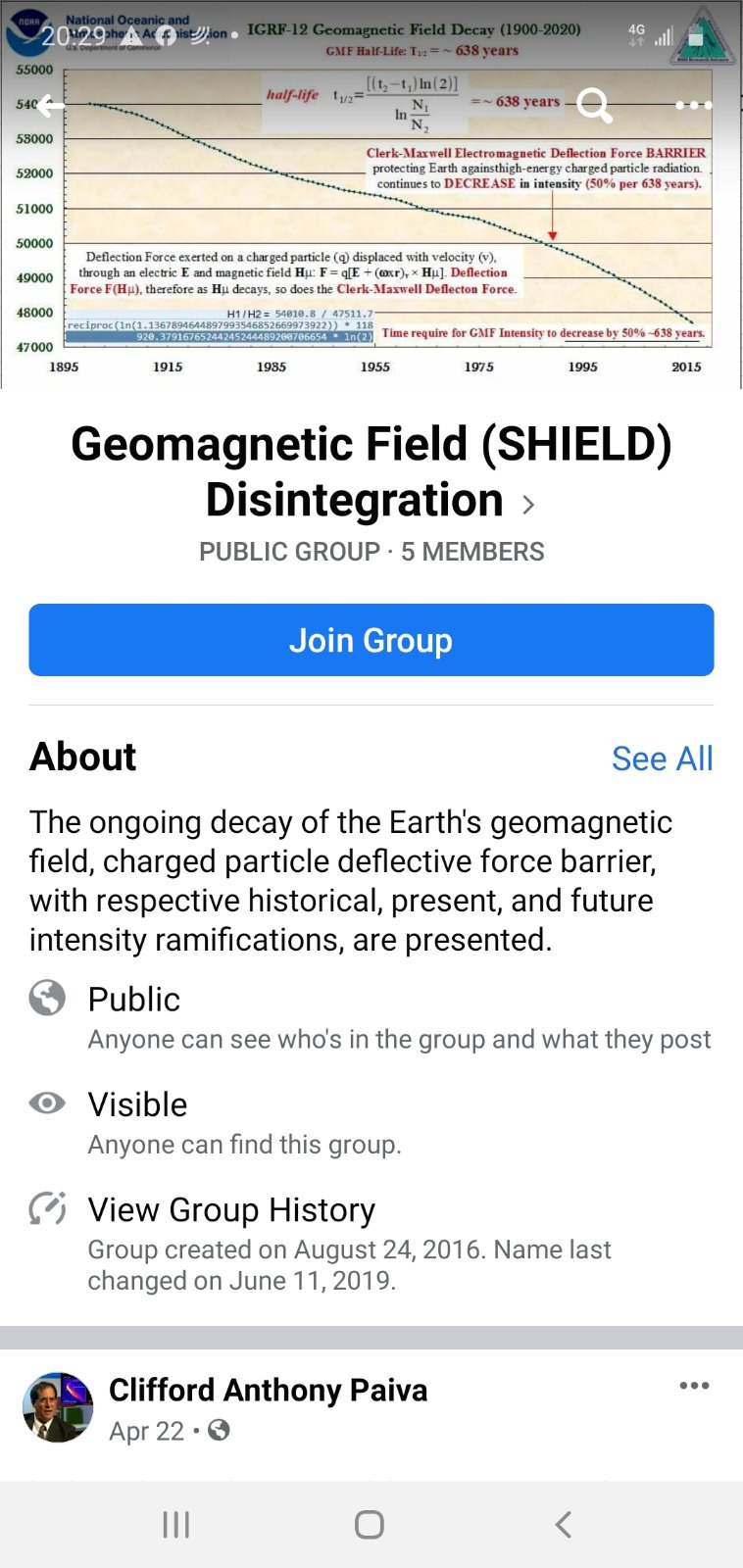Open options menu on Clifford's post
Viewport: 743px width, 1568px height.
pos(694,1386)
